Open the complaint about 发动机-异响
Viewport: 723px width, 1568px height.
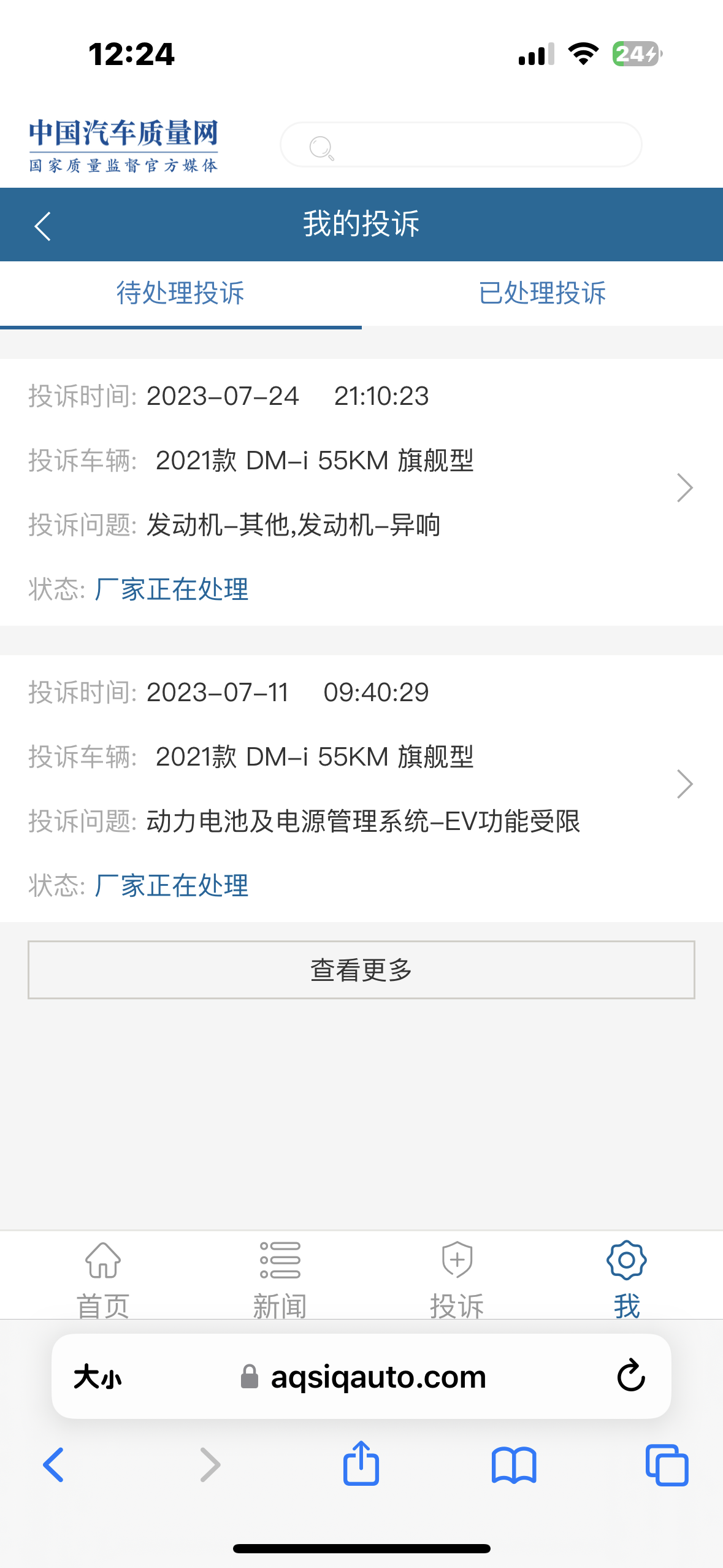coord(361,492)
